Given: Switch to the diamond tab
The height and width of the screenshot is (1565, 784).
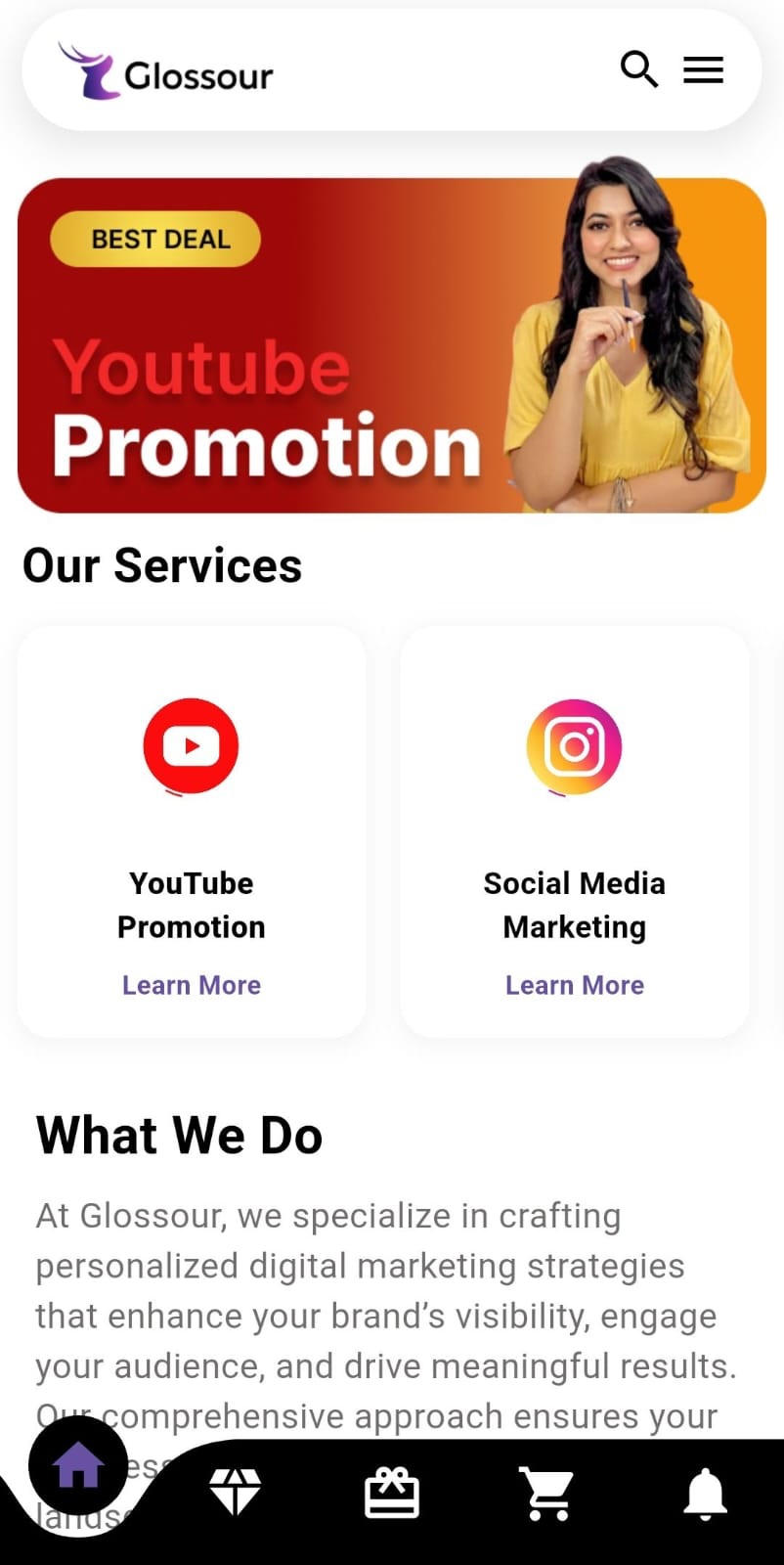Looking at the screenshot, I should (235, 1494).
